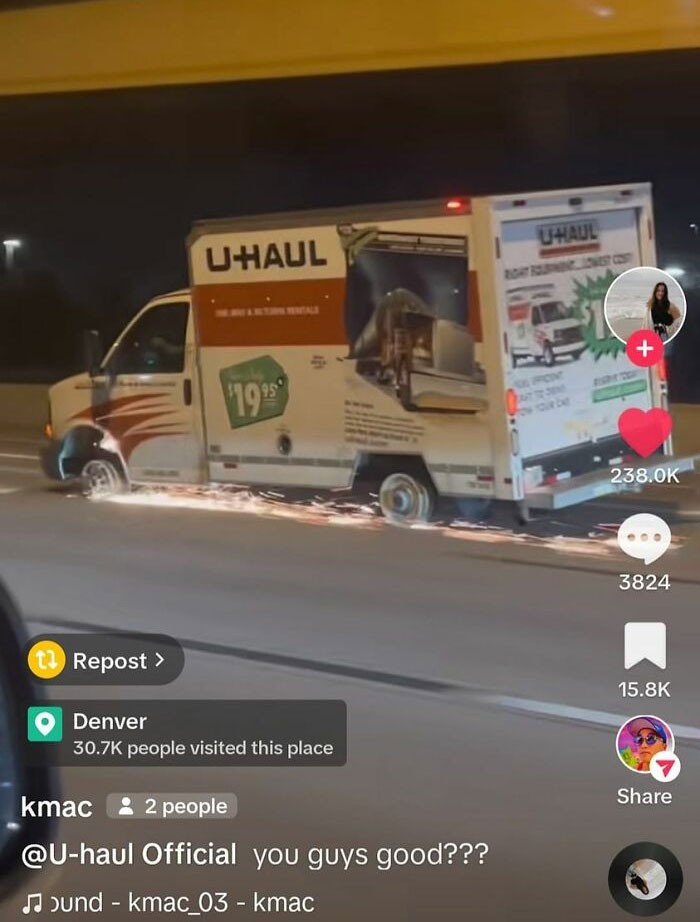Open the comments bubble

coord(645,539)
